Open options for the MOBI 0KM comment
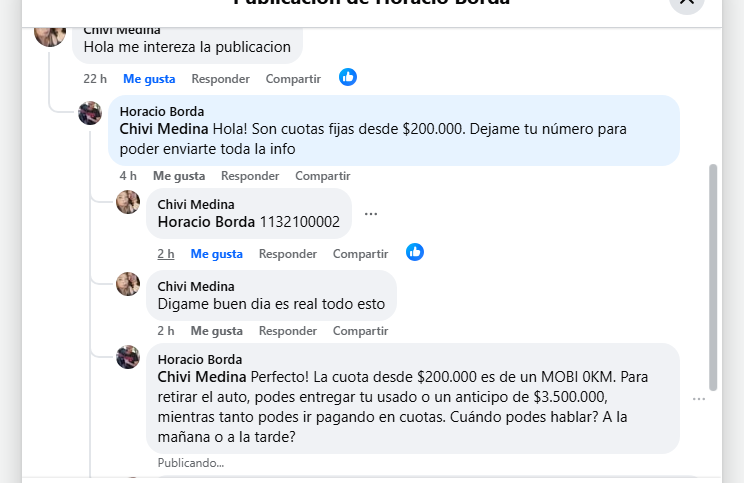 [699, 399]
